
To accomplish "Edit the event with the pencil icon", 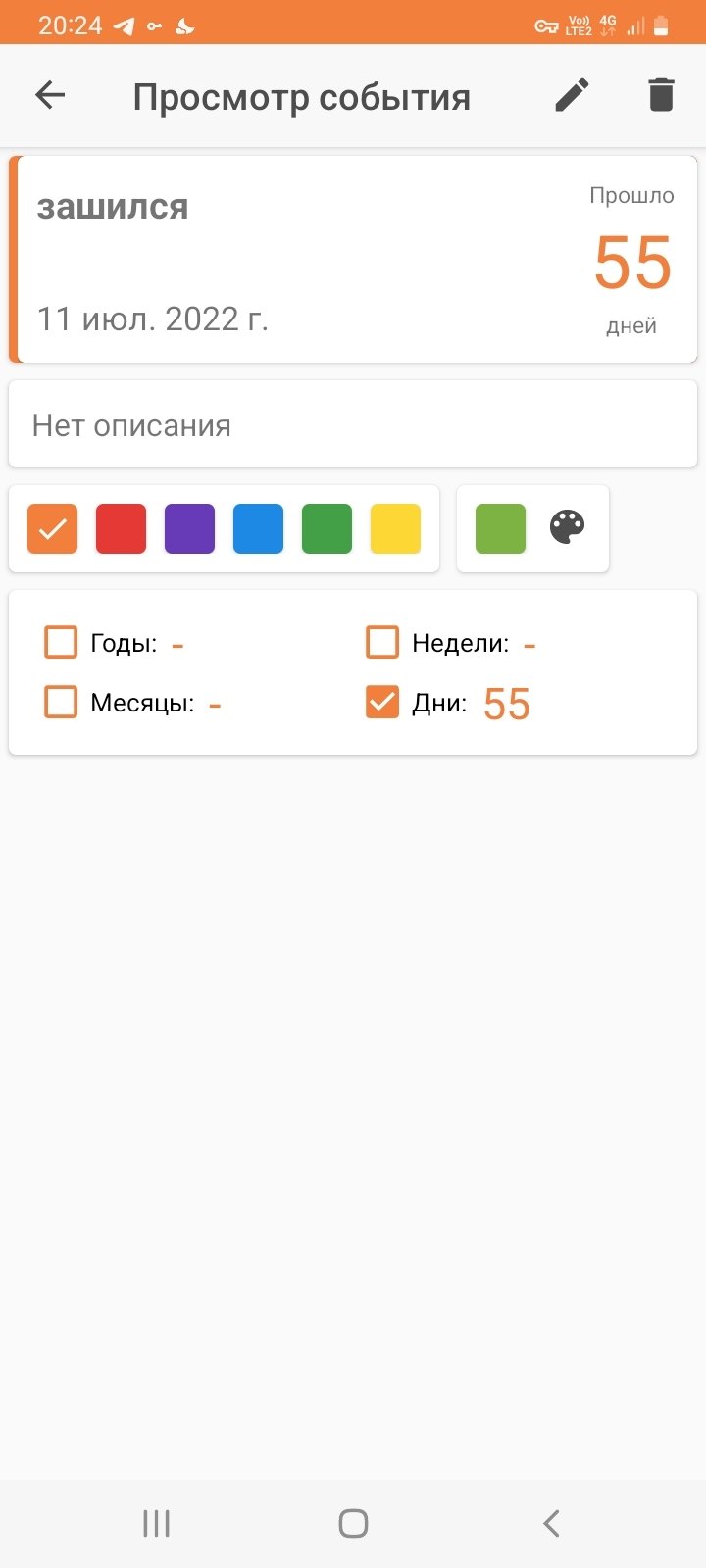I will 573,95.
